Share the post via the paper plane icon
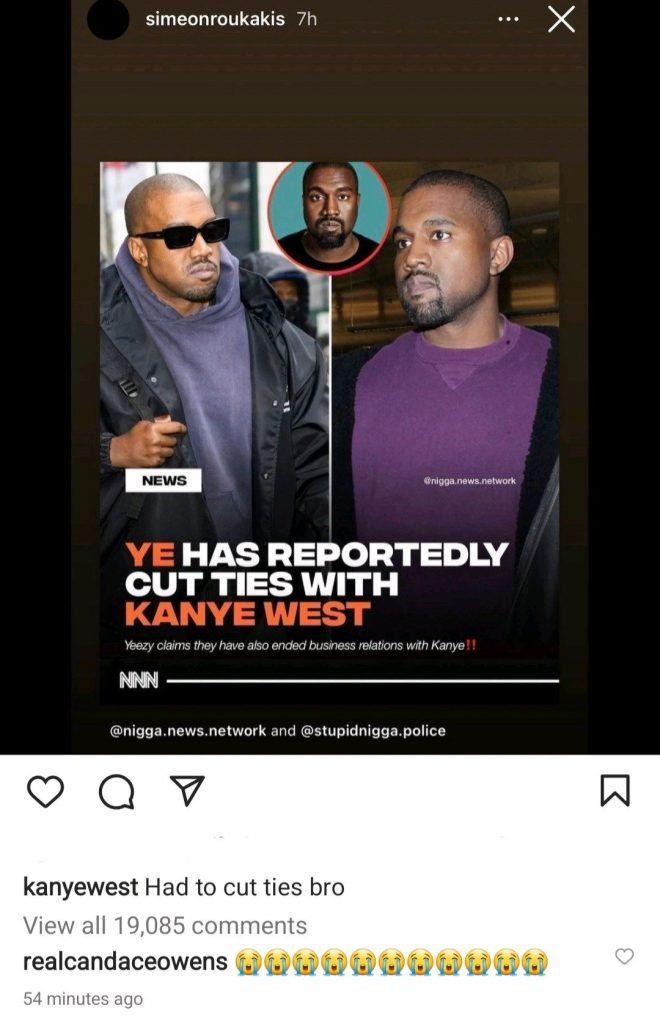Image resolution: width=660 pixels, height=1024 pixels. tap(183, 791)
